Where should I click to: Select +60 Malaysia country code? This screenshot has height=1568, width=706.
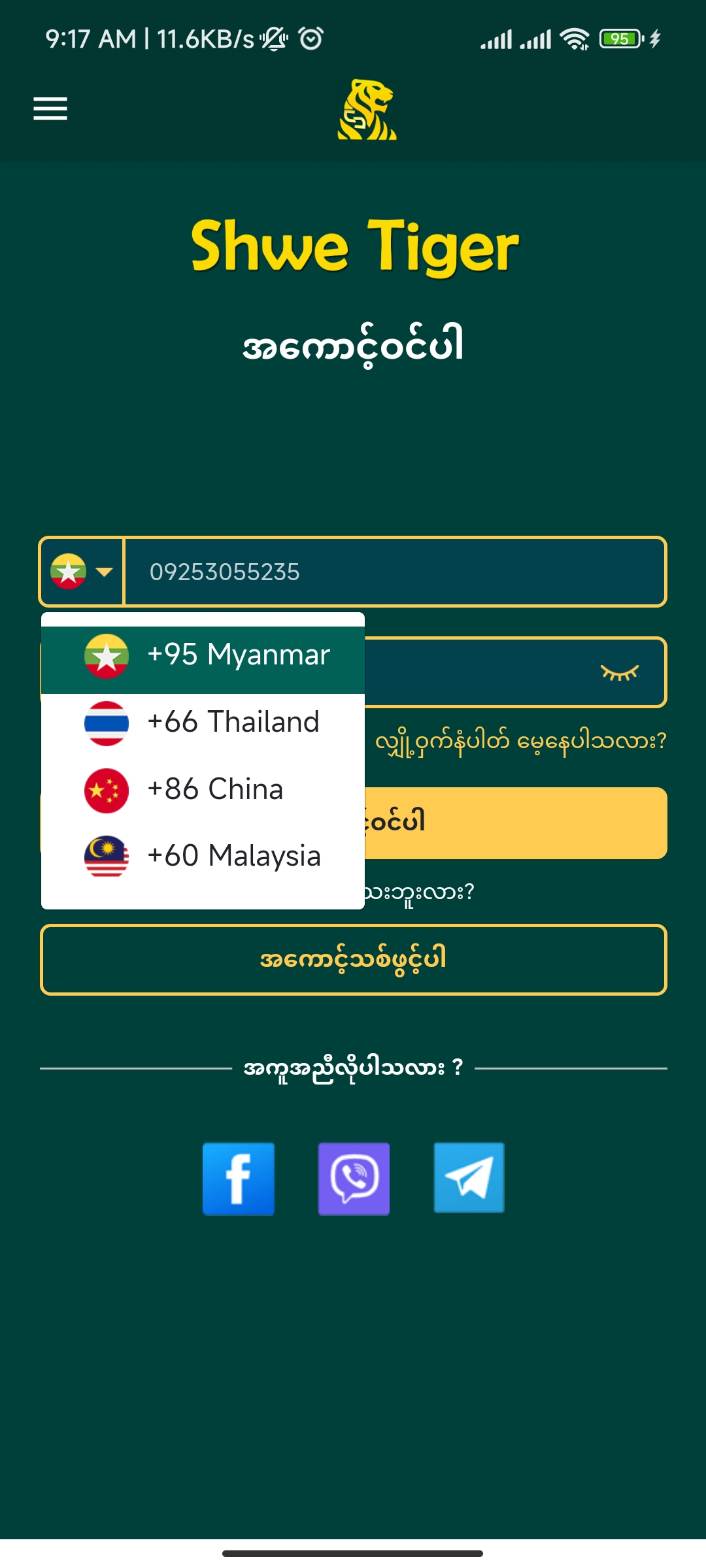(203, 857)
